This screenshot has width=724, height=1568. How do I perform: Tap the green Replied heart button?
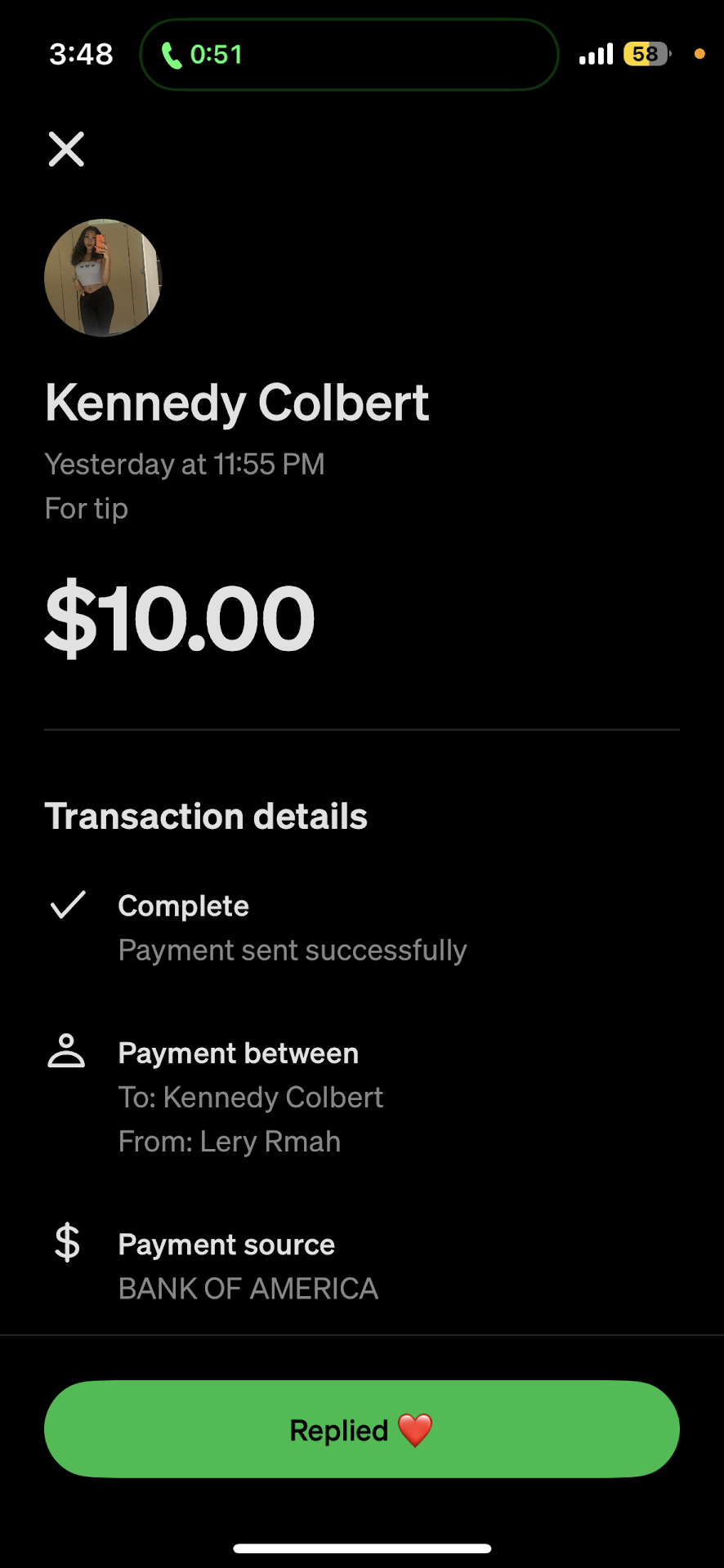(361, 1429)
